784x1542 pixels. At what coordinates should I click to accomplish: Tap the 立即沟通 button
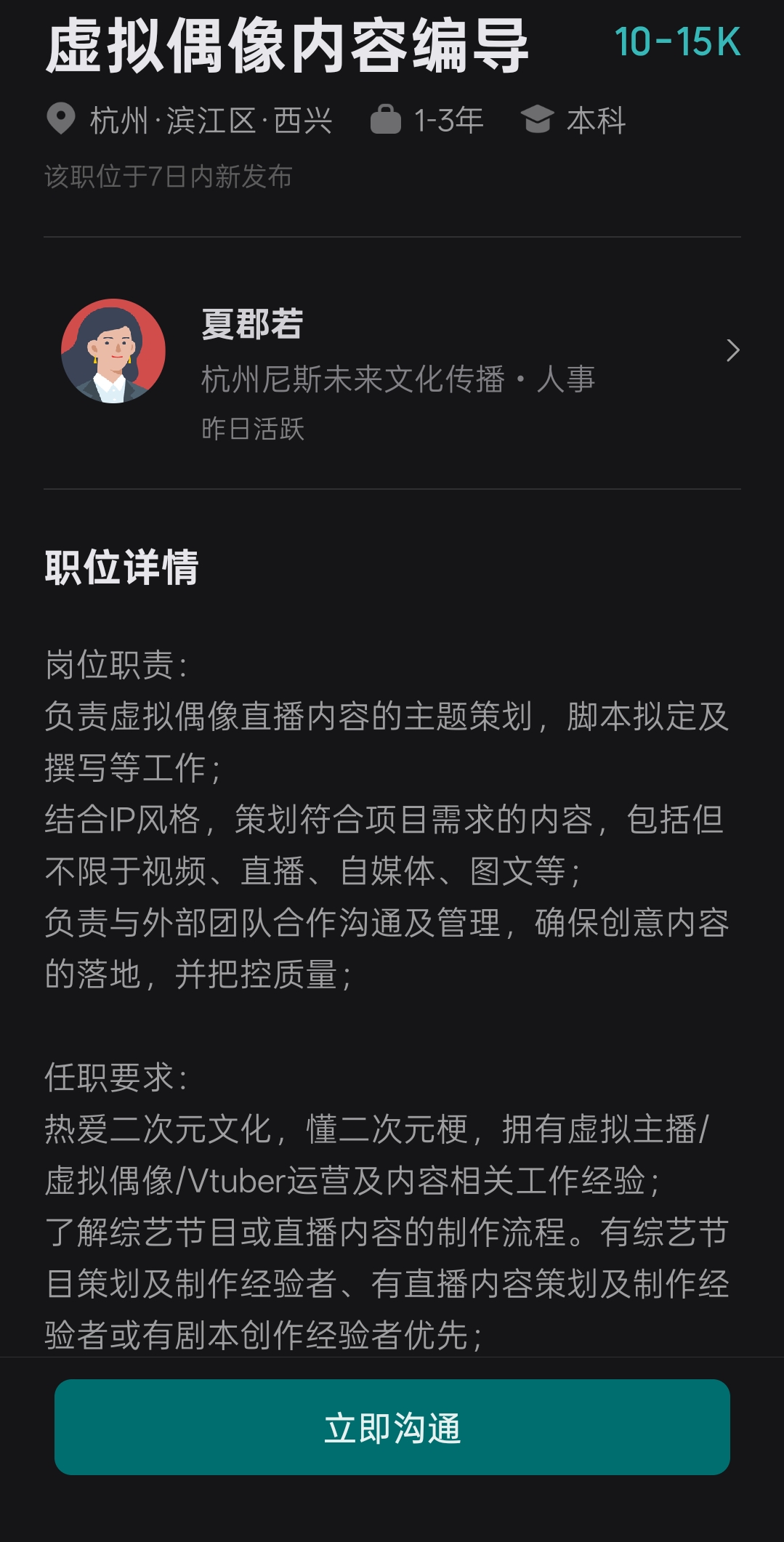point(392,1427)
